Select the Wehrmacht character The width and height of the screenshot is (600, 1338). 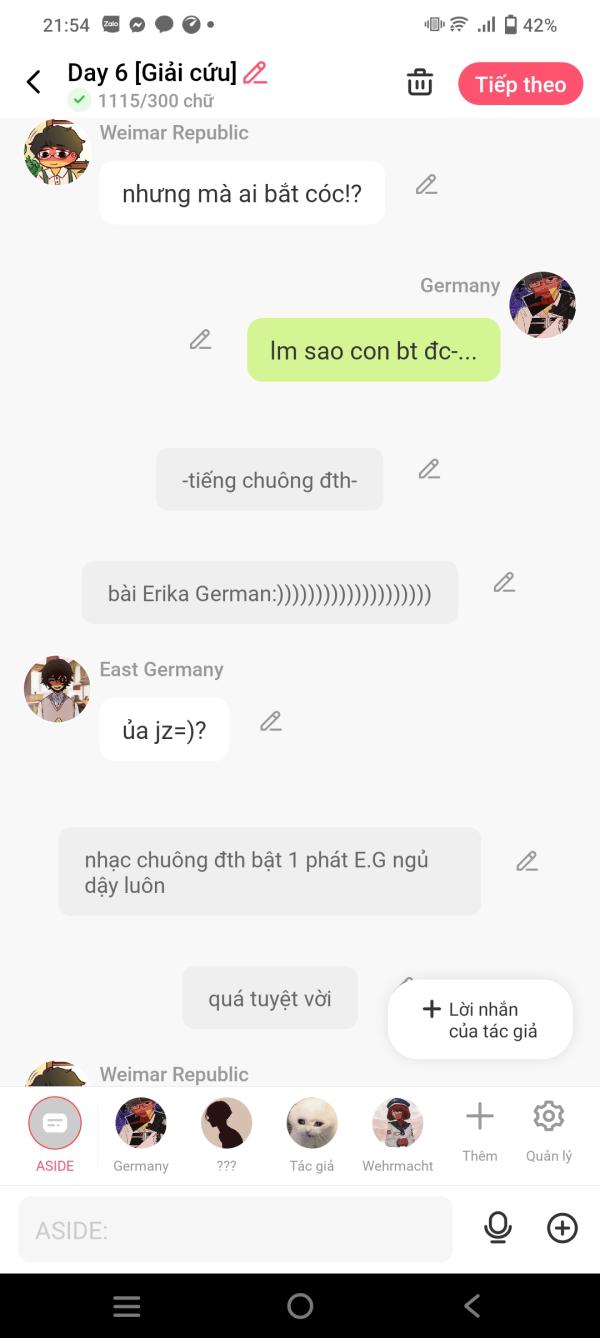[x=398, y=1135]
